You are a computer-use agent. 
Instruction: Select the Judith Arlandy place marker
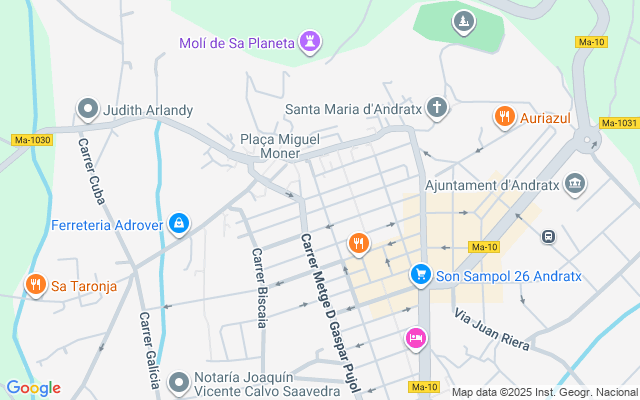coord(88,109)
